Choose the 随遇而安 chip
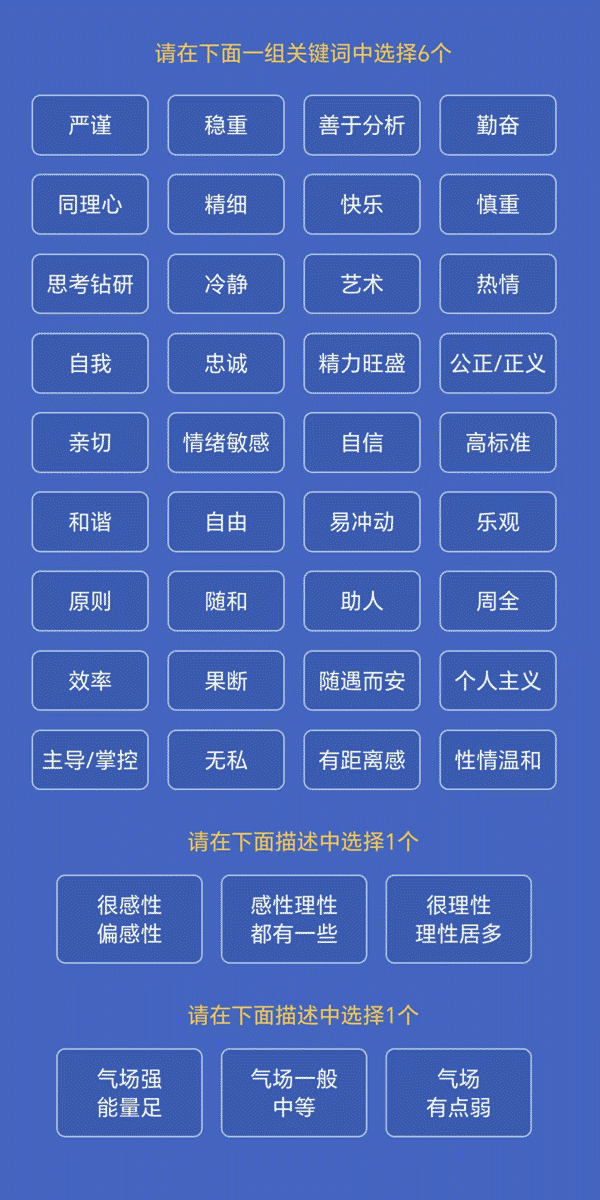600x1200 pixels. [x=362, y=681]
